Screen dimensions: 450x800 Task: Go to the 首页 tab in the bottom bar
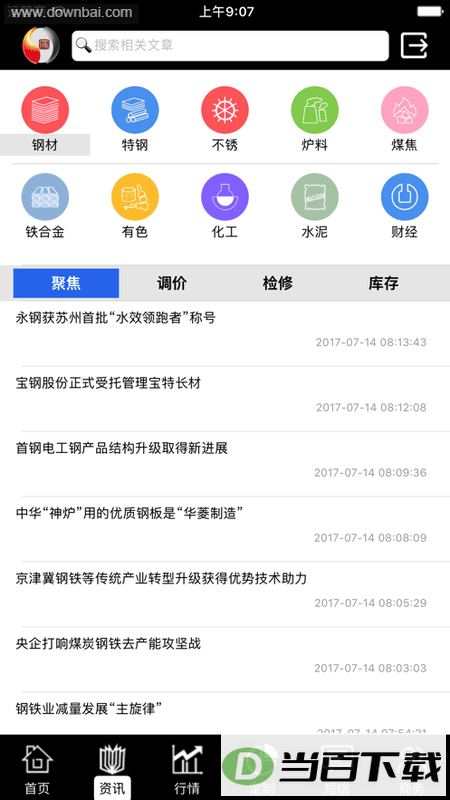point(37,769)
